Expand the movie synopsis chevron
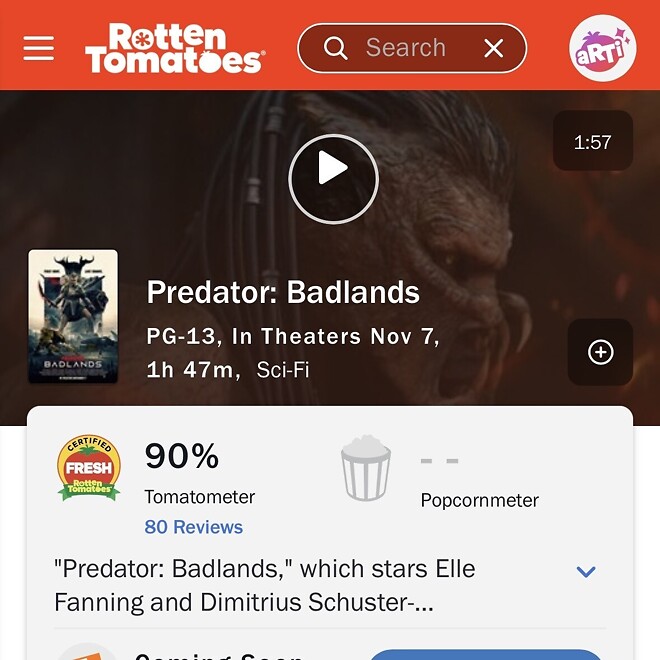The image size is (660, 660). click(586, 572)
